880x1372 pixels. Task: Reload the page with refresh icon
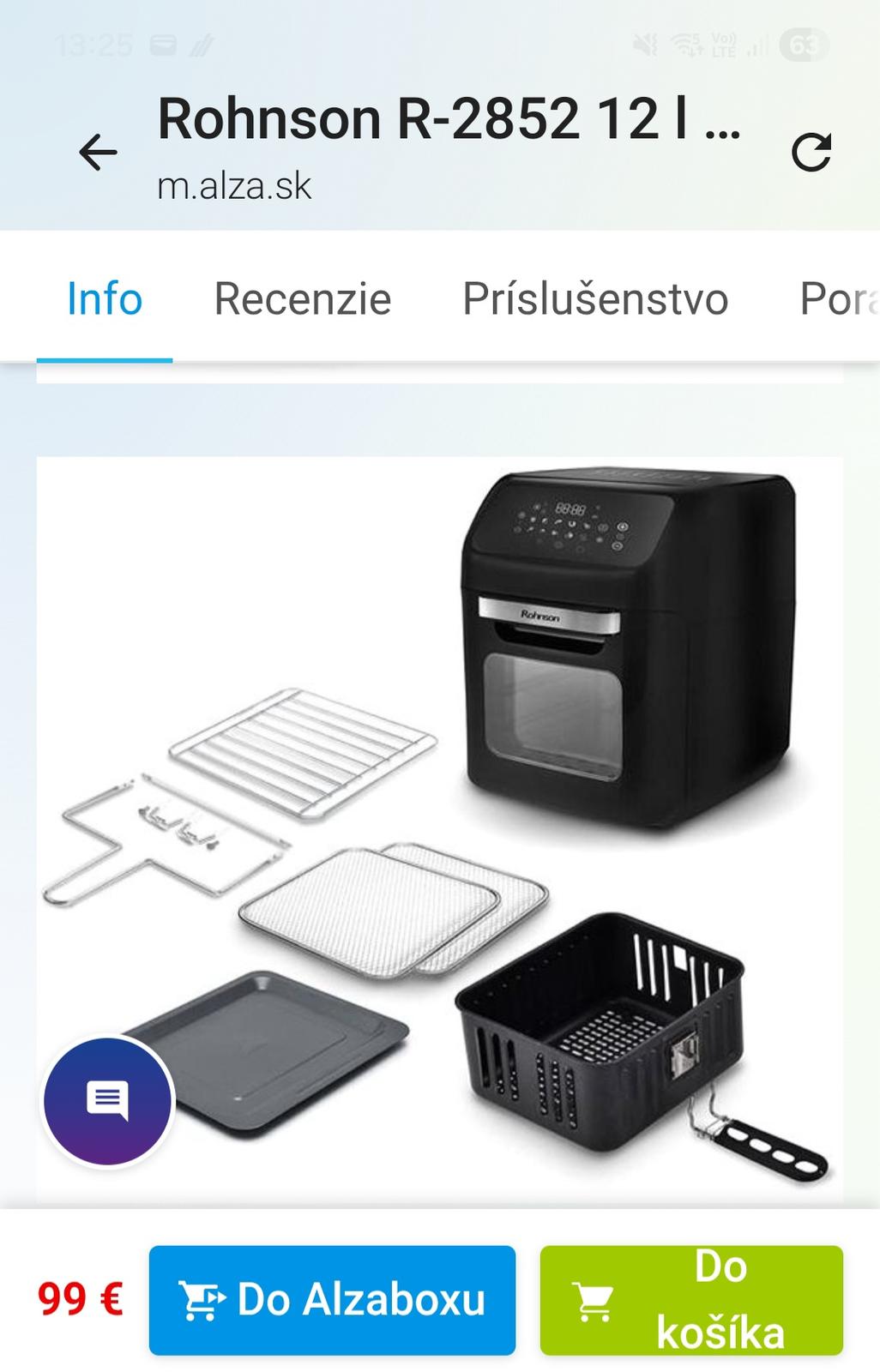(x=811, y=153)
